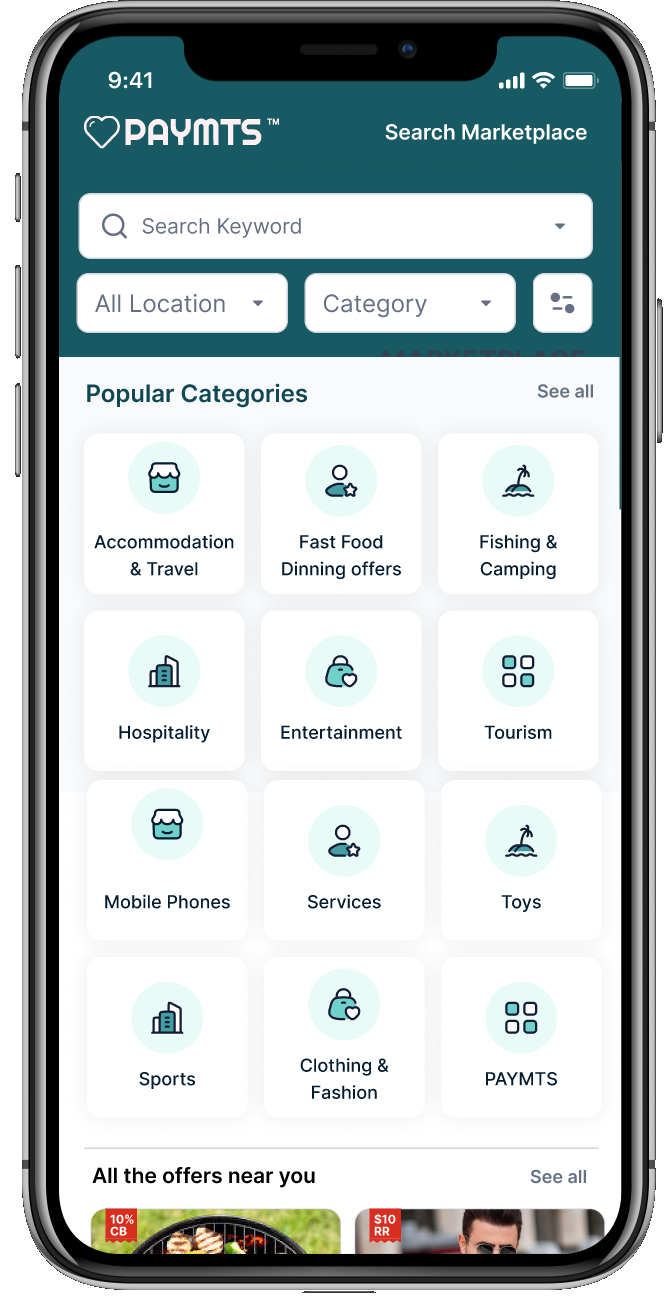Open Fishing & Camping category
Viewport: 667px width, 1302px height.
click(518, 513)
